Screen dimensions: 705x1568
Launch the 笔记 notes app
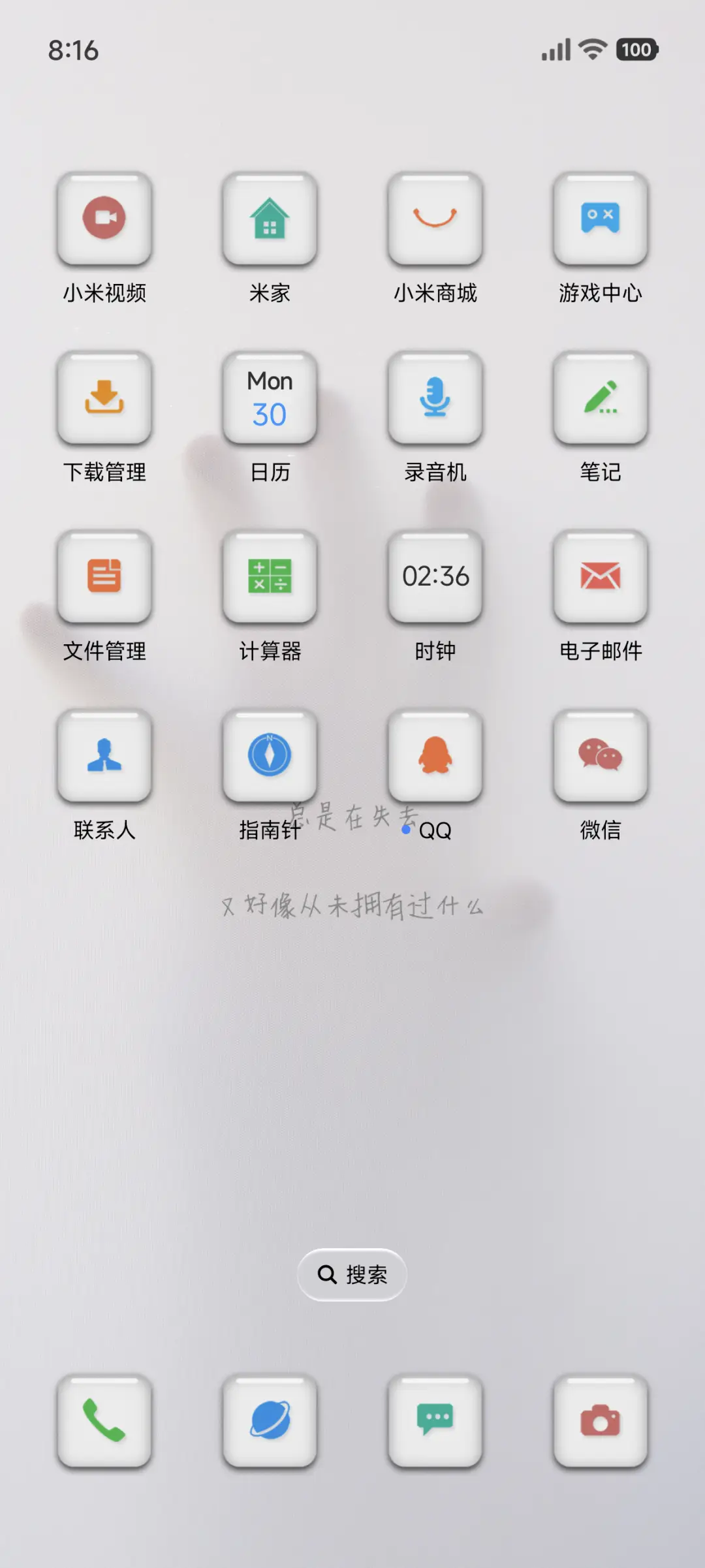click(x=600, y=398)
